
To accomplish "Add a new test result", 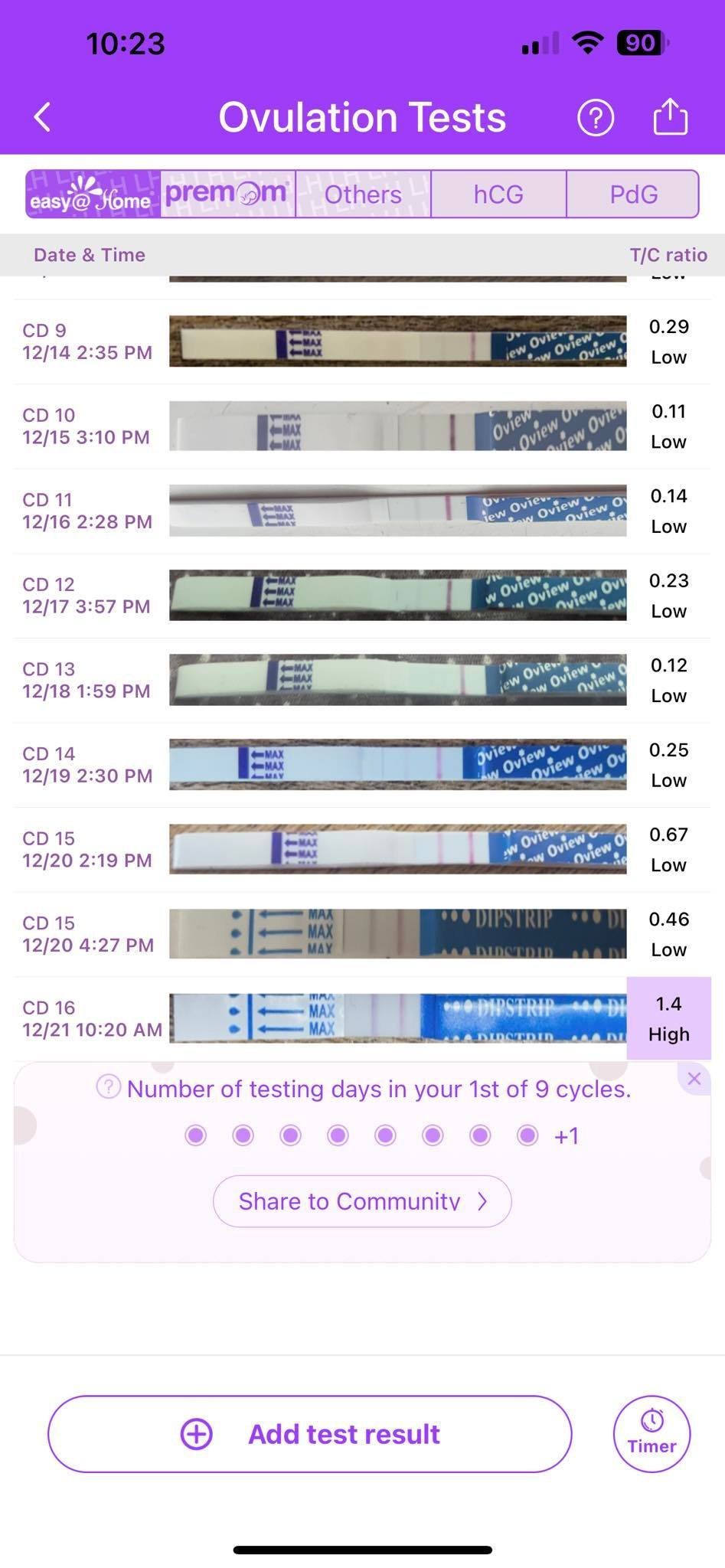I will pos(310,1434).
